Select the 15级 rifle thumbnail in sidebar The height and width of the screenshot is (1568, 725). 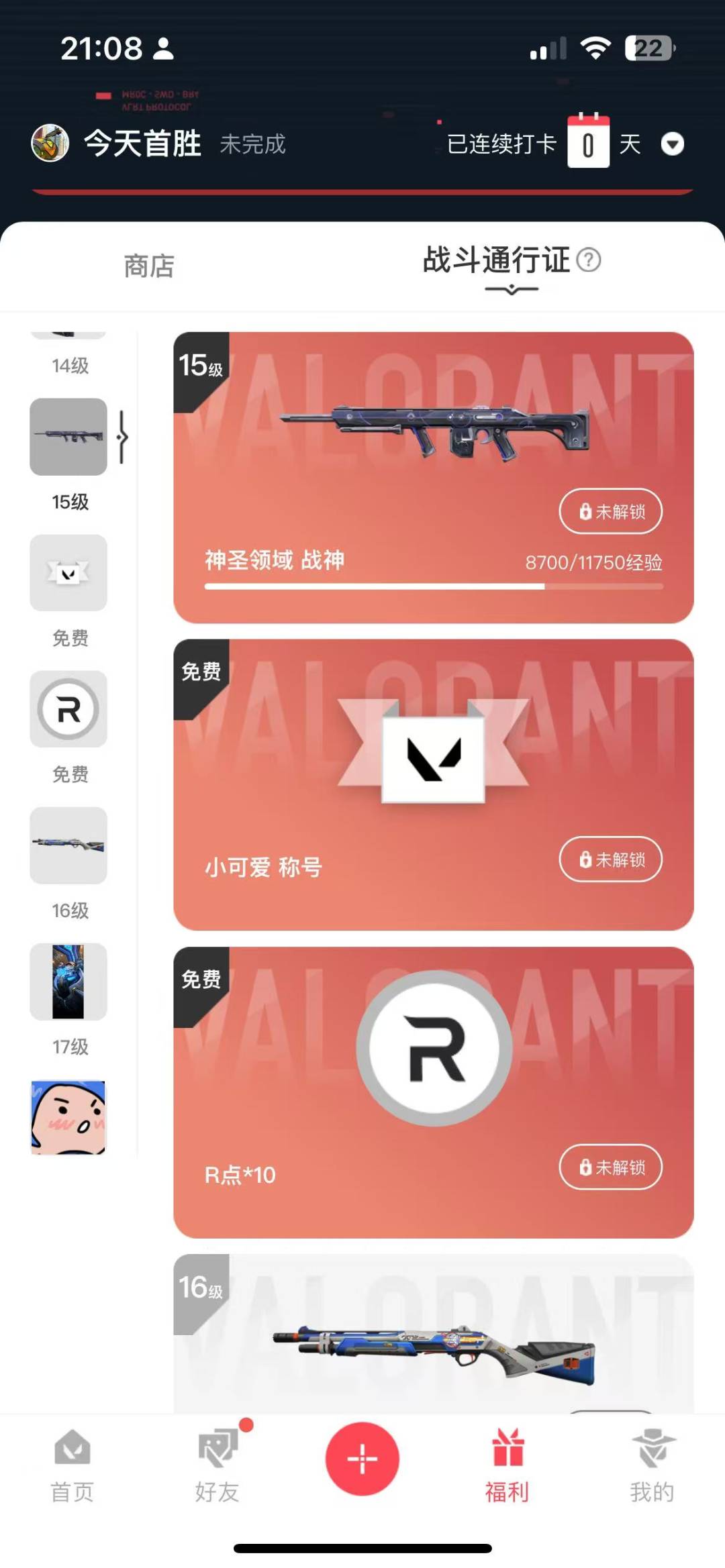[68, 437]
